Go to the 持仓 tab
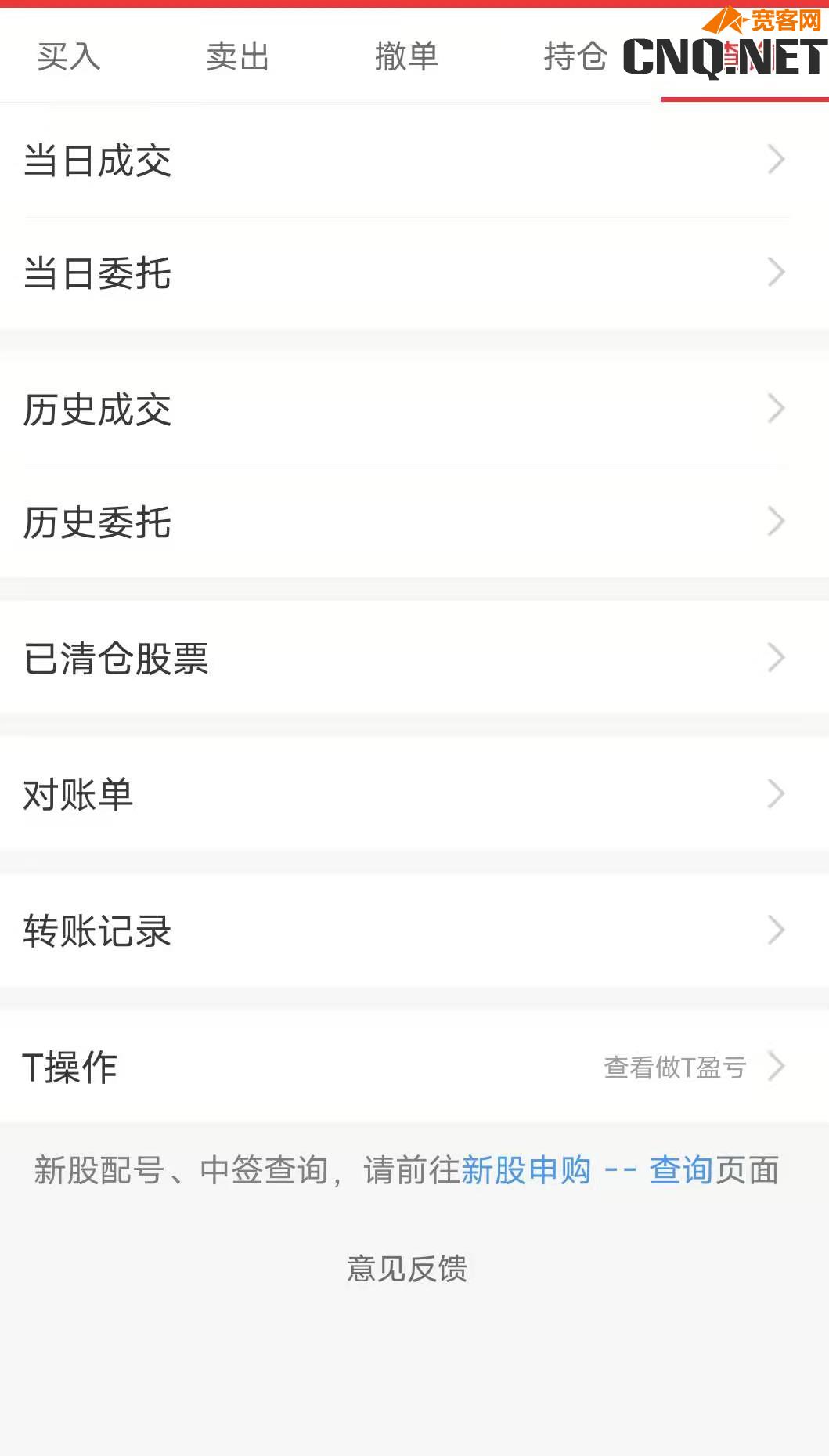829x1456 pixels. pos(575,56)
